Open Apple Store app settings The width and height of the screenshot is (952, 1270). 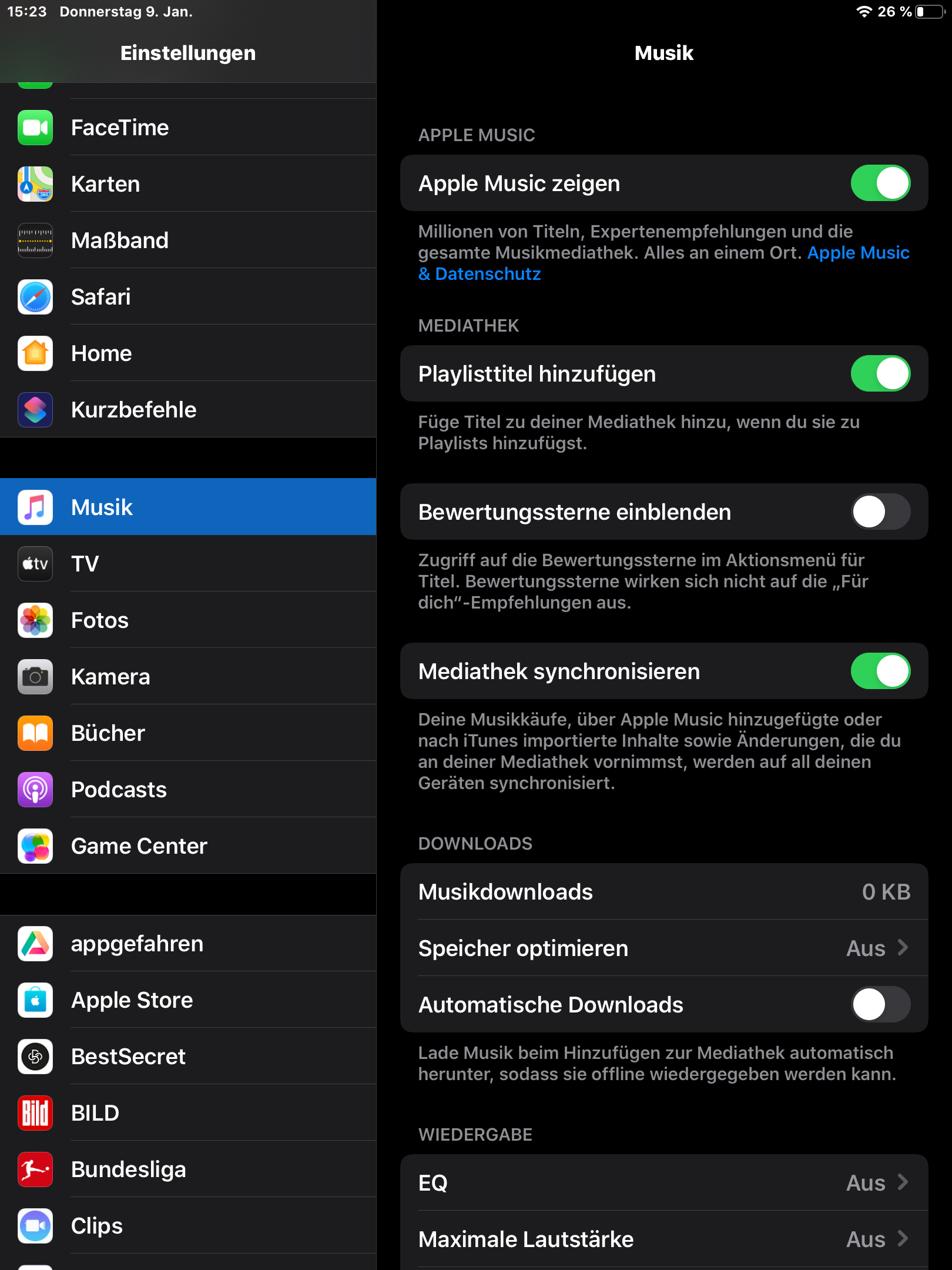(188, 1000)
